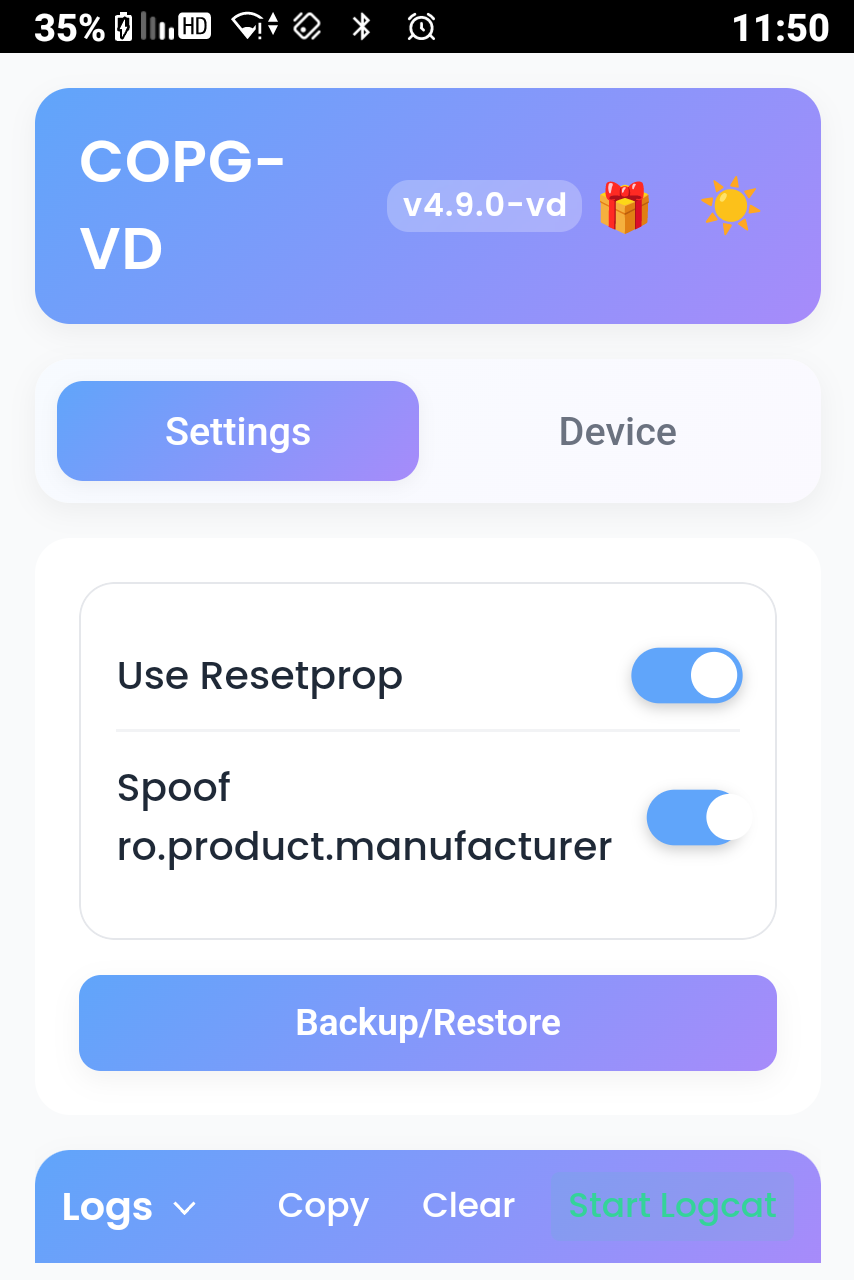Disable the Use Resetprop switch

(x=686, y=676)
